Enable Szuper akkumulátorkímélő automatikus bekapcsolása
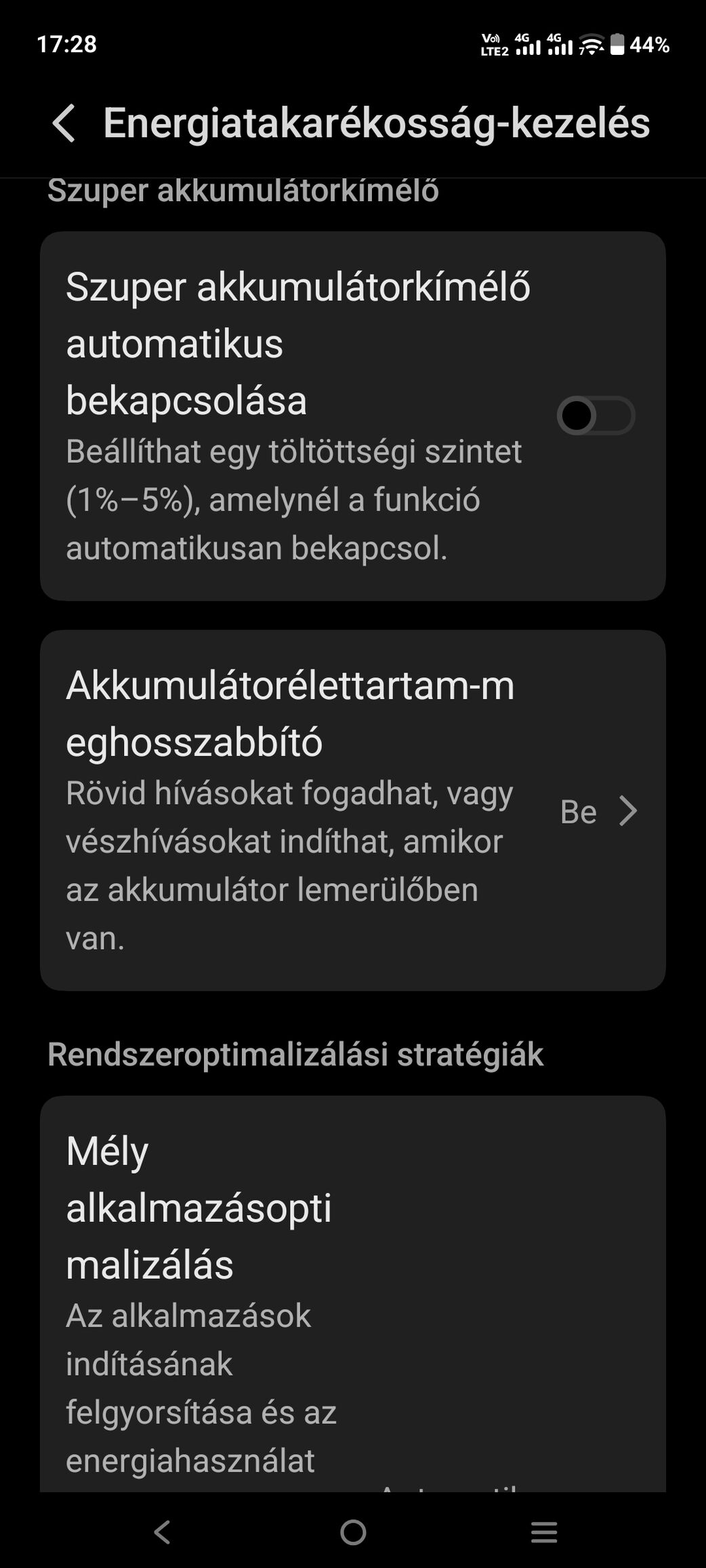This screenshot has width=706, height=1568. click(595, 415)
